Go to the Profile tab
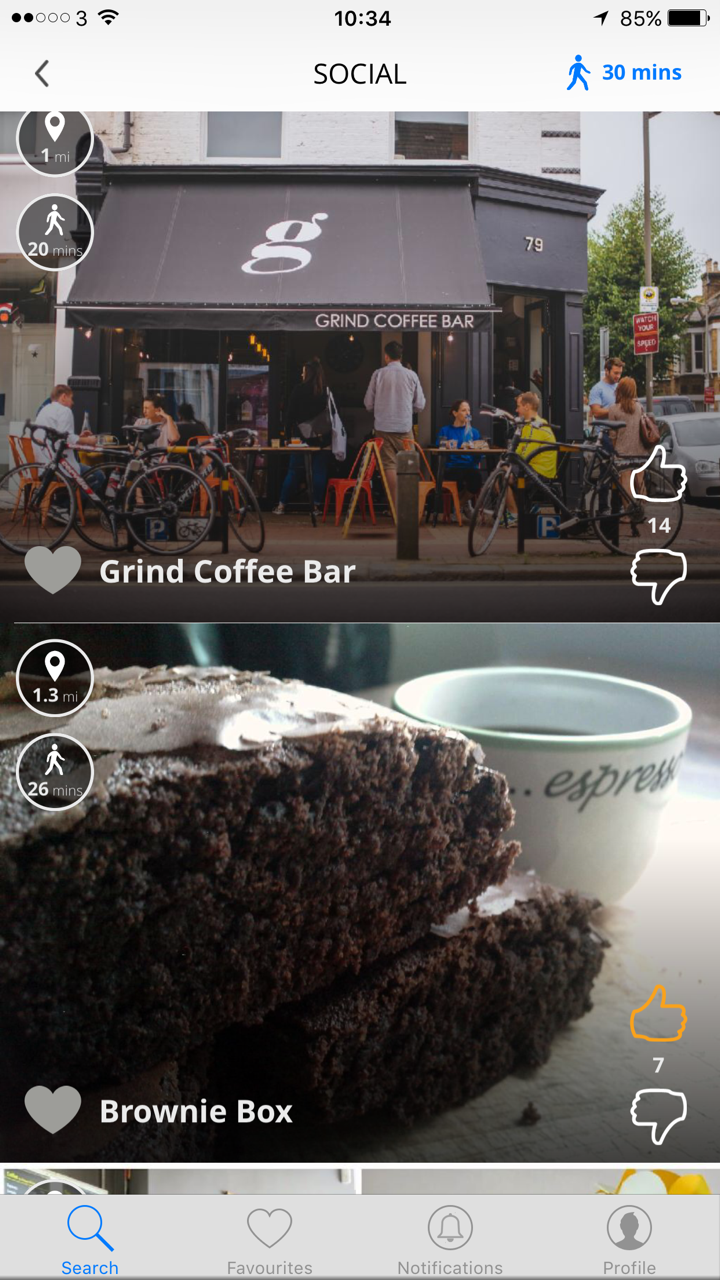720x1280 pixels. click(629, 1239)
